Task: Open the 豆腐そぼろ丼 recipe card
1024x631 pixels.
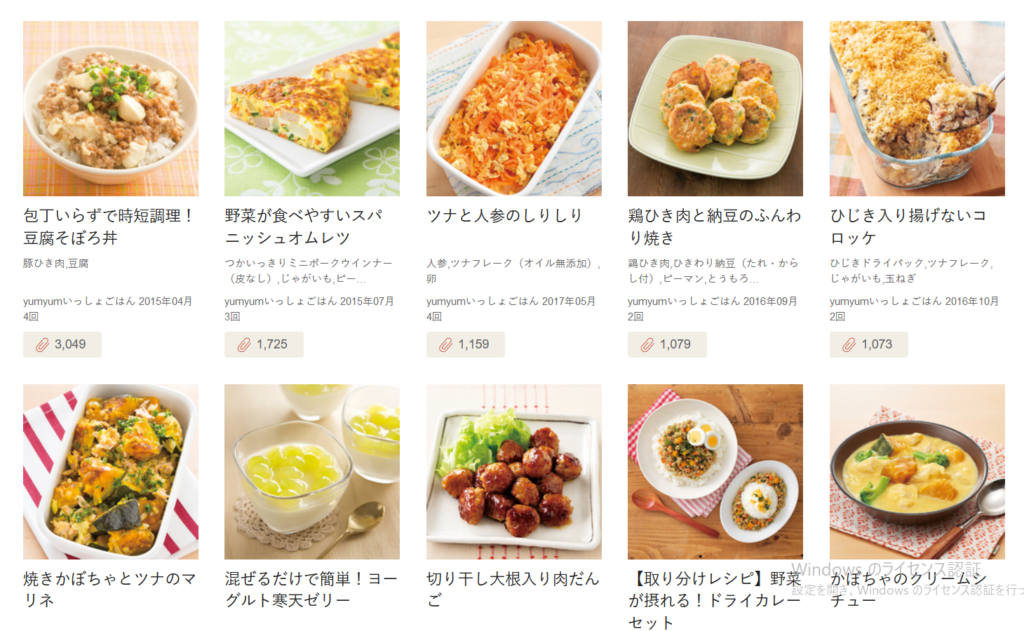Action: (x=110, y=108)
